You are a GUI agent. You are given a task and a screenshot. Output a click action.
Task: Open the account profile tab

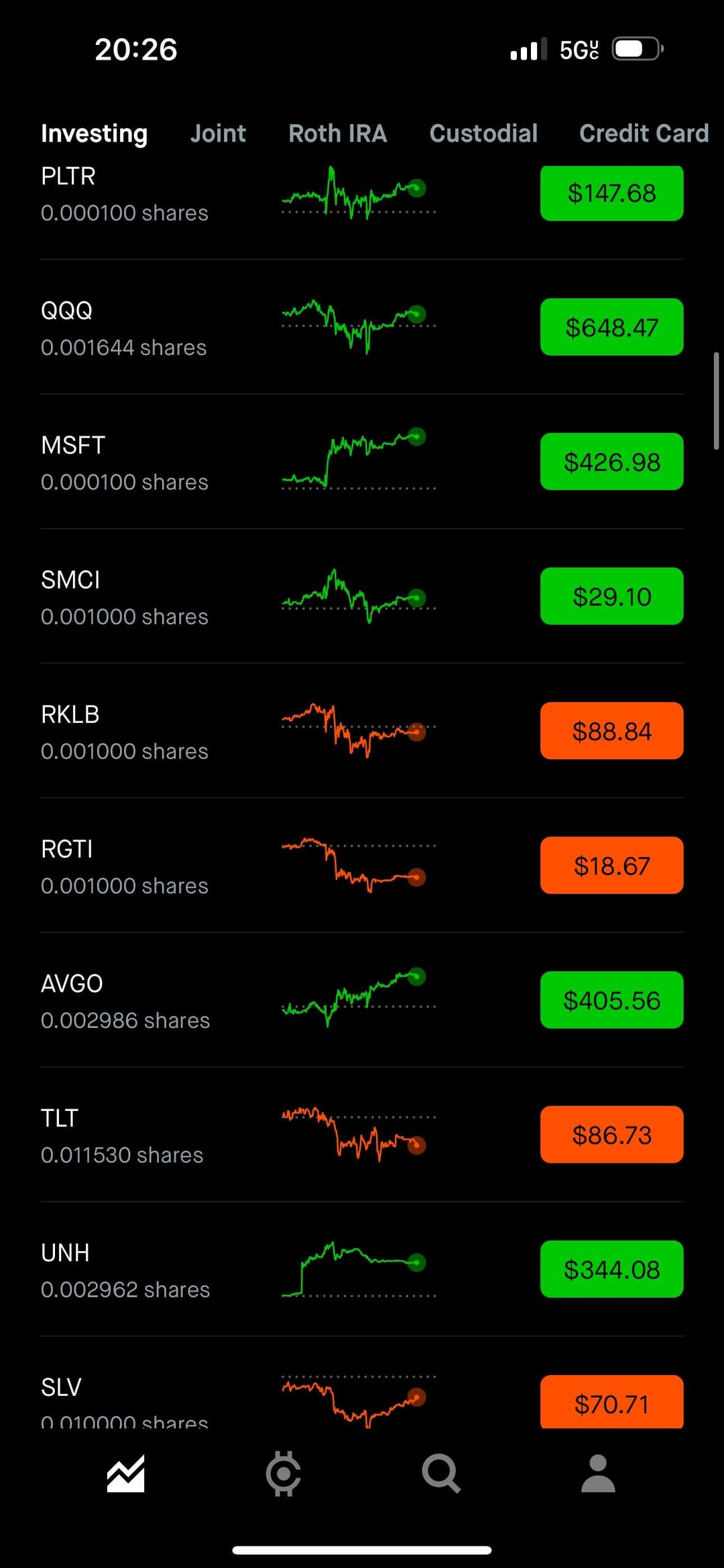[x=598, y=1474]
